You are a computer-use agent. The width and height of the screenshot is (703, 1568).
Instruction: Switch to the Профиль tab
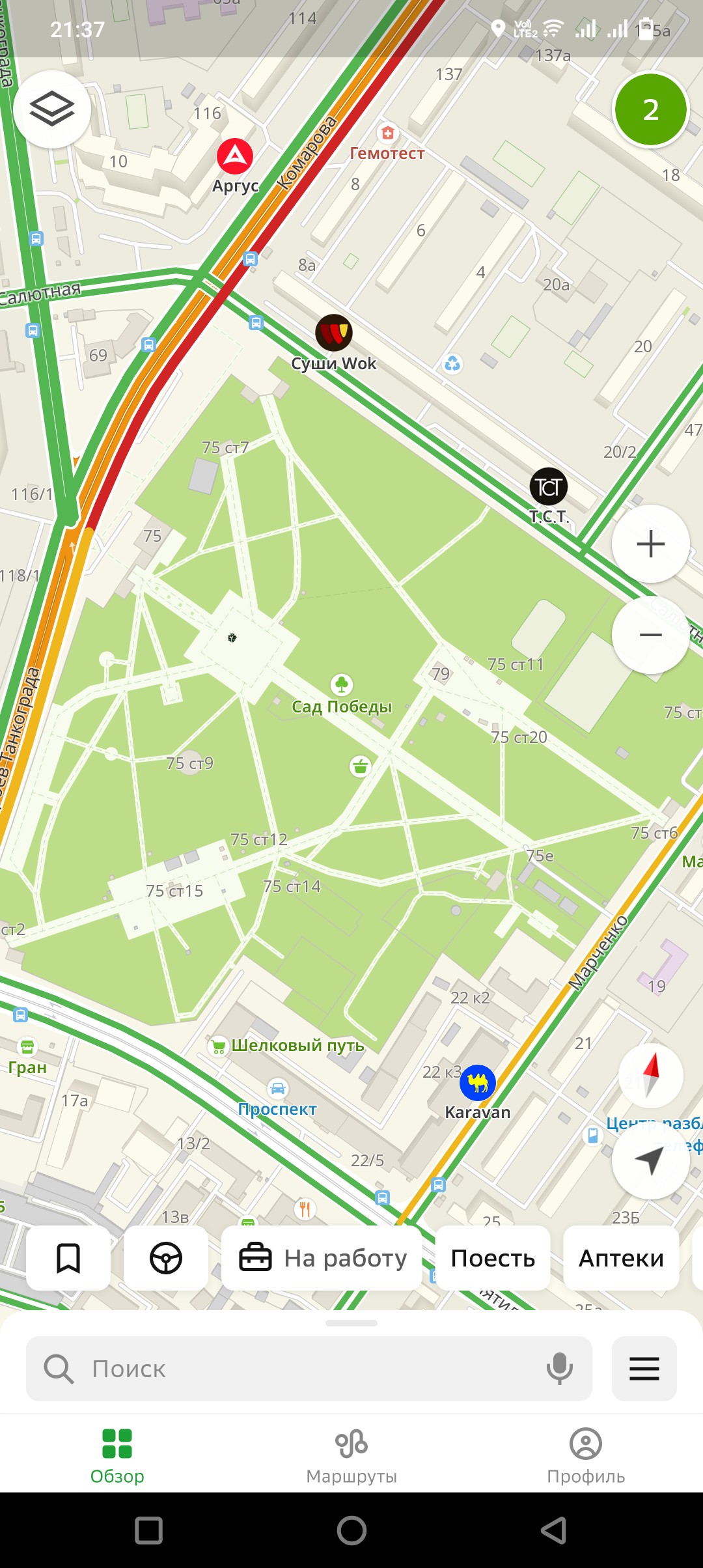(586, 1457)
